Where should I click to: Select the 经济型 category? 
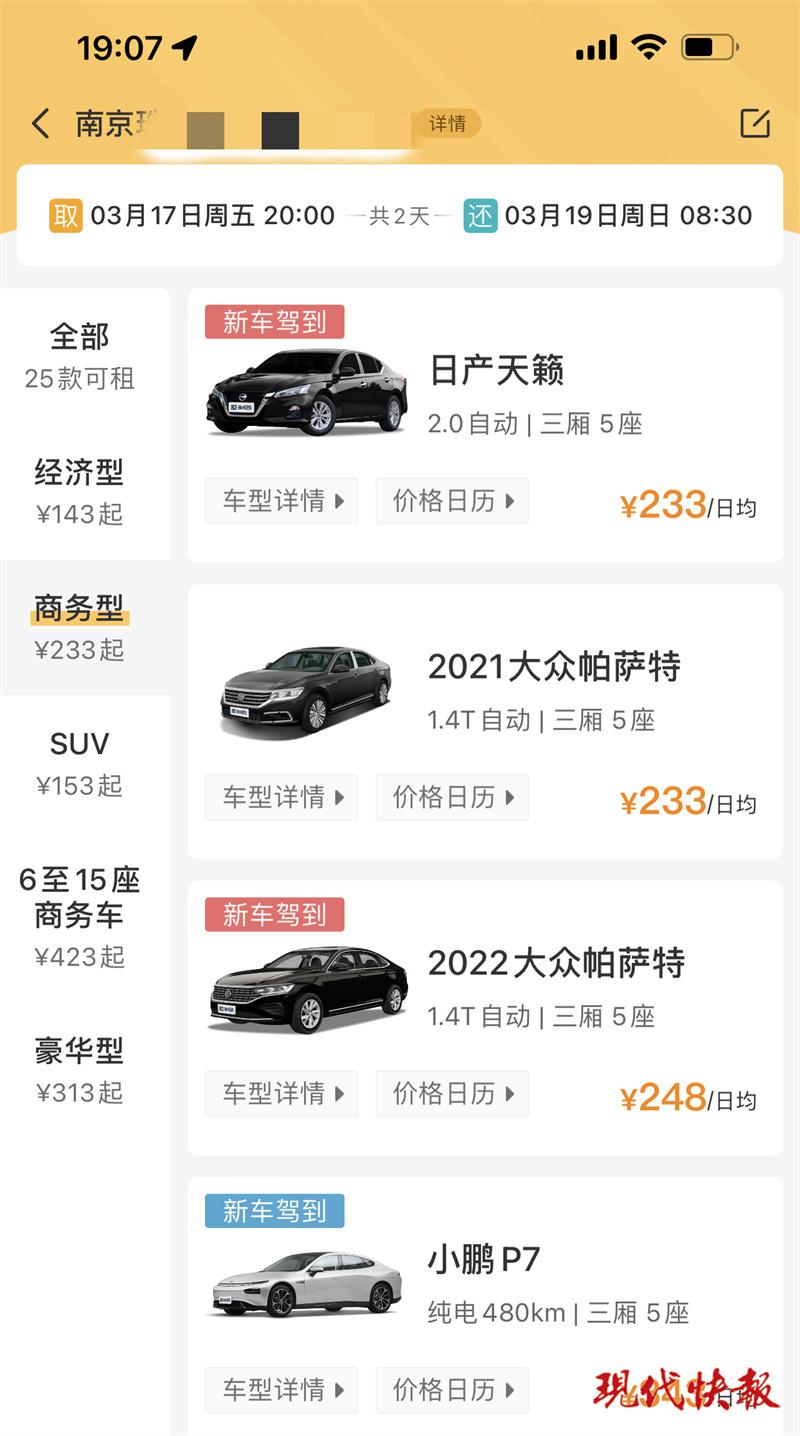click(80, 492)
